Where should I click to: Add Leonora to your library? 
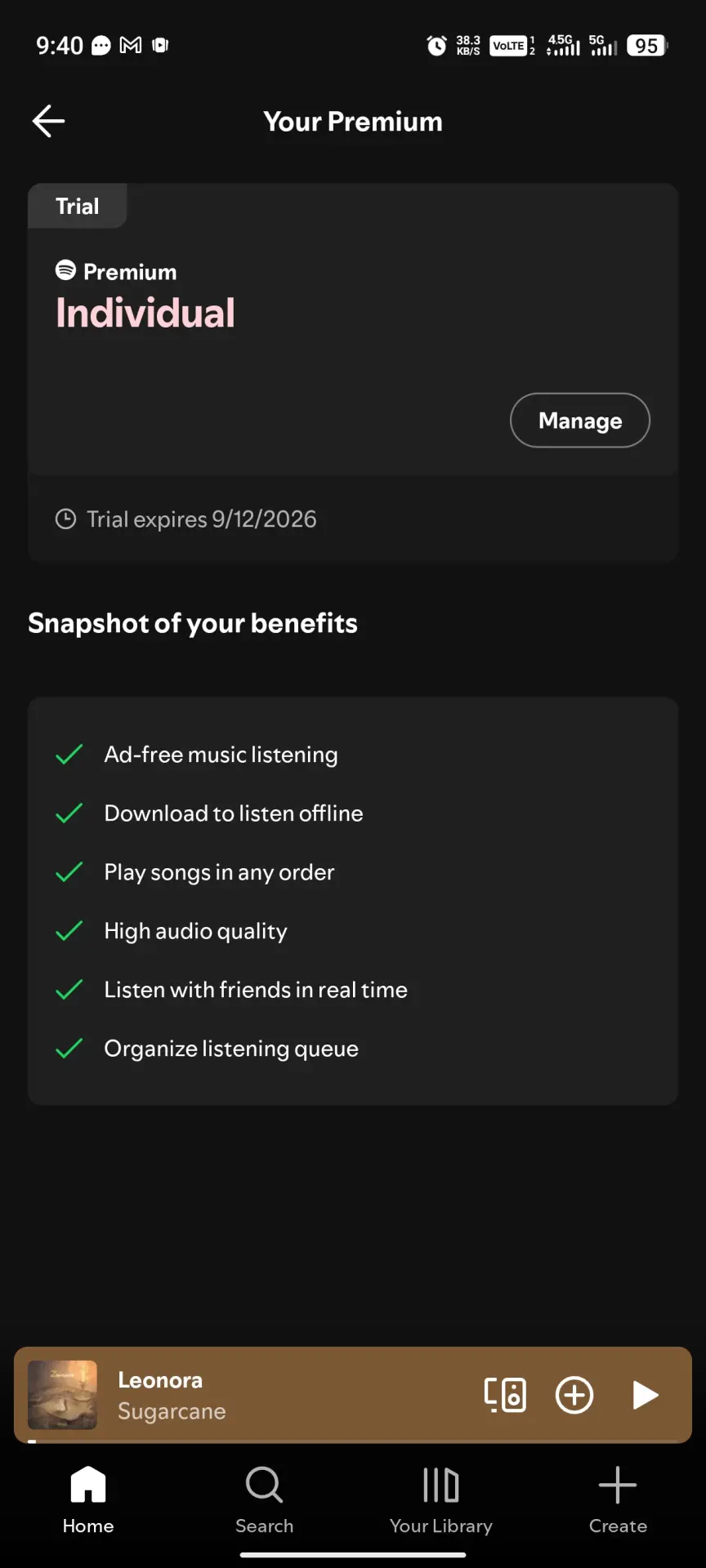pyautogui.click(x=574, y=1395)
